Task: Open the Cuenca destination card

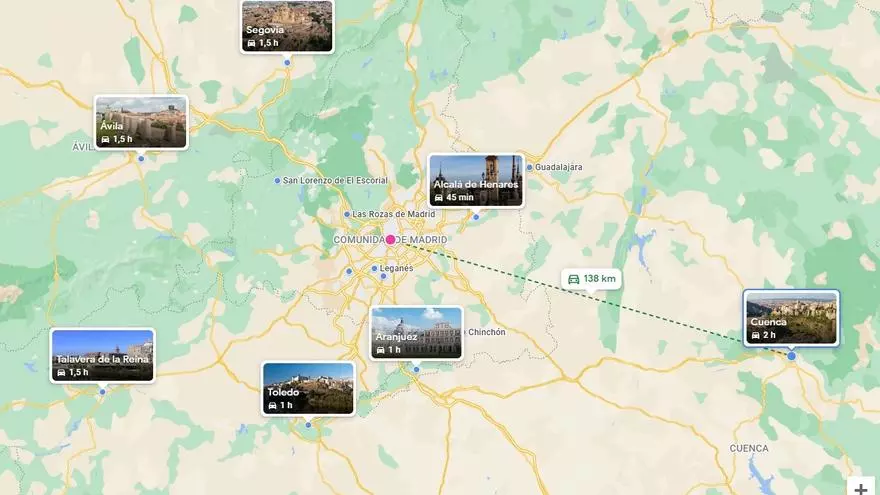Action: point(791,318)
